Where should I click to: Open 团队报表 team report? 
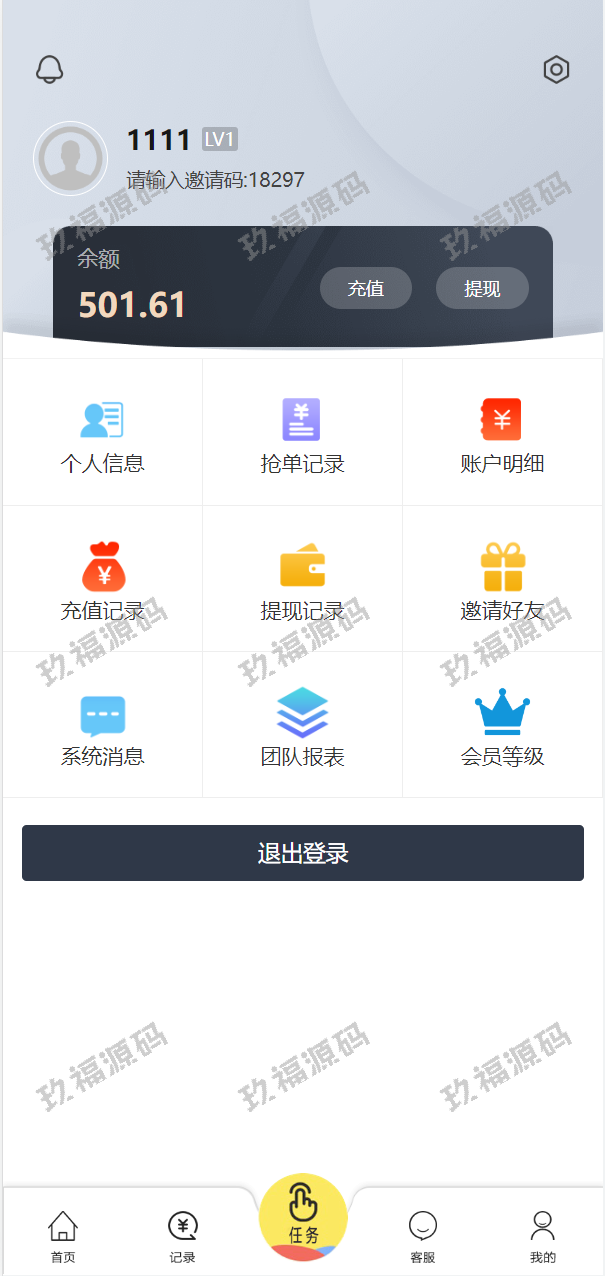(x=302, y=726)
